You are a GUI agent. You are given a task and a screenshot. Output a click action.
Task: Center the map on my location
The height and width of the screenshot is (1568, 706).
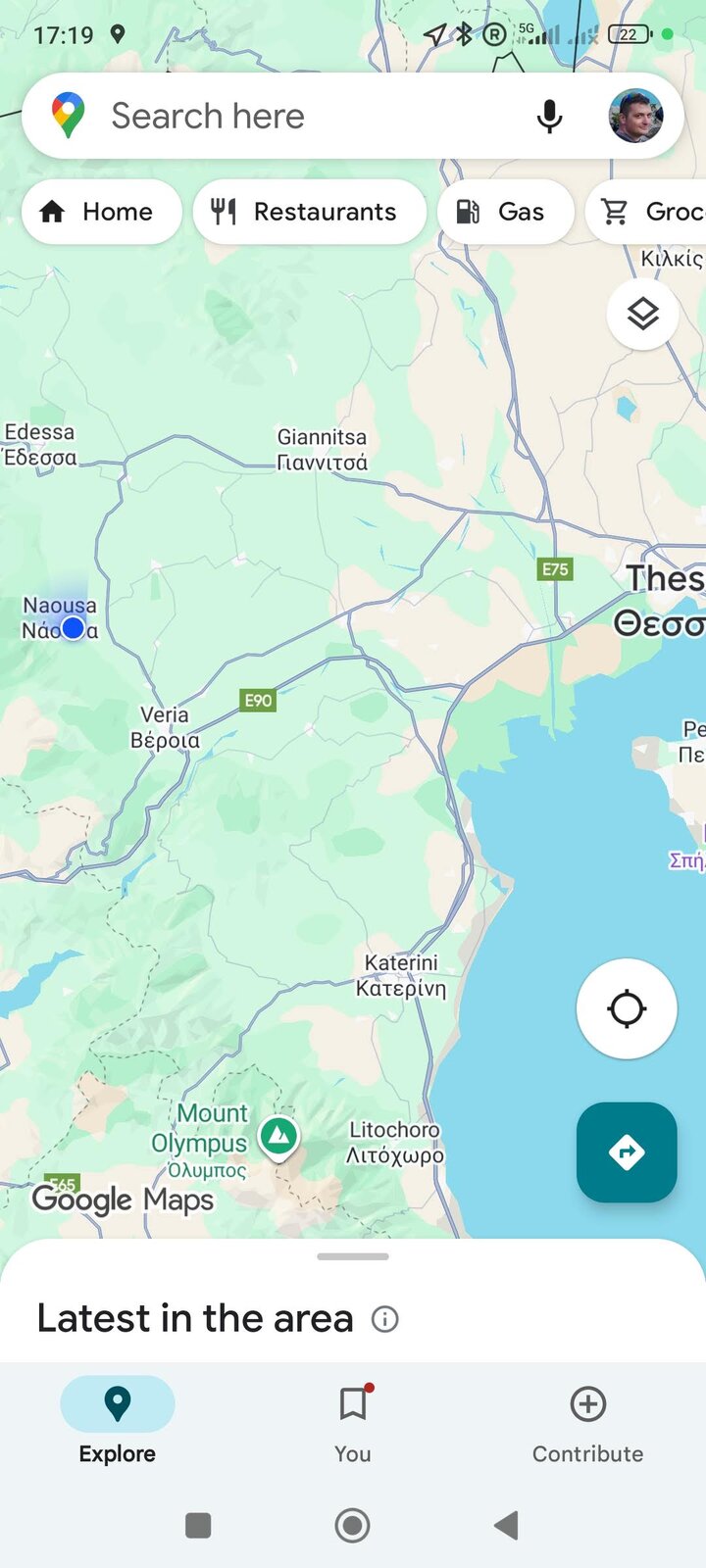[627, 1008]
